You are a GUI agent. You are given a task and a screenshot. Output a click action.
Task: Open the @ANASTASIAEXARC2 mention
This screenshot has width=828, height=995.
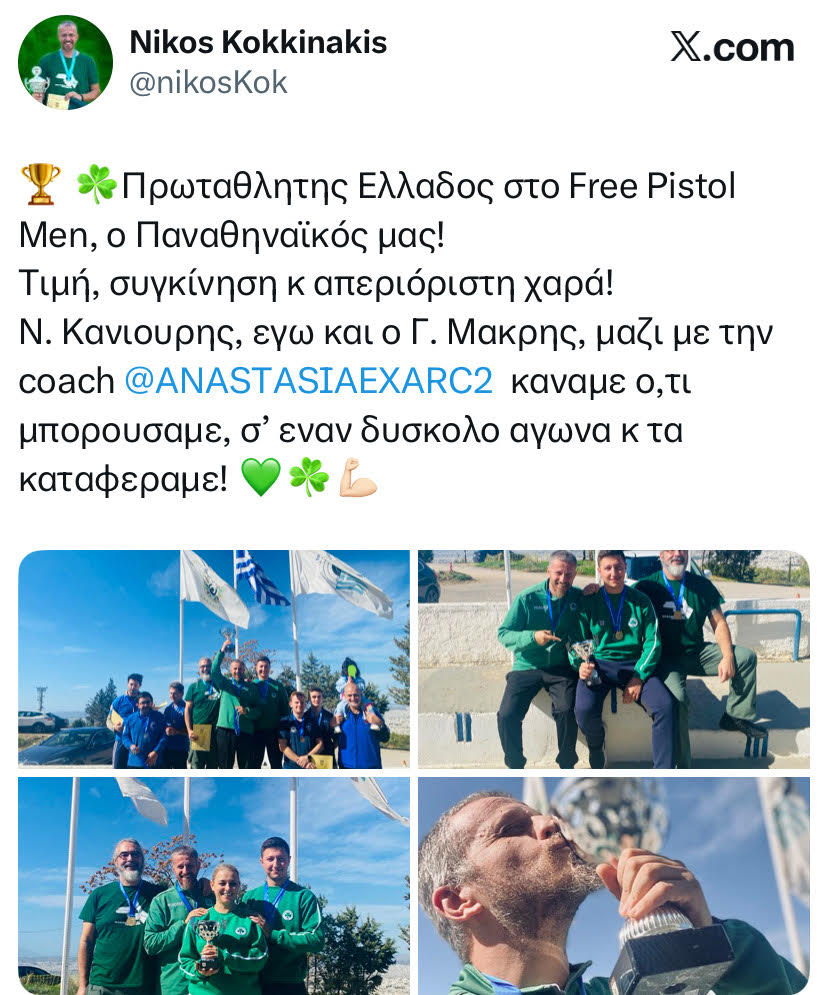[309, 381]
